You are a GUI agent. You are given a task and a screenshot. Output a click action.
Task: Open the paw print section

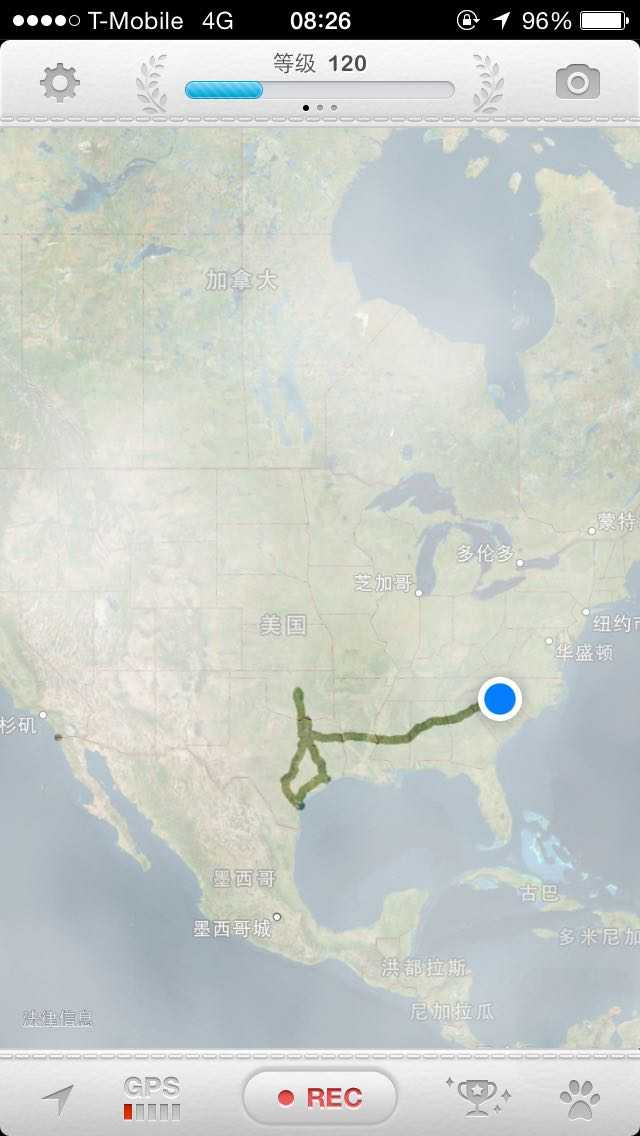click(580, 1099)
